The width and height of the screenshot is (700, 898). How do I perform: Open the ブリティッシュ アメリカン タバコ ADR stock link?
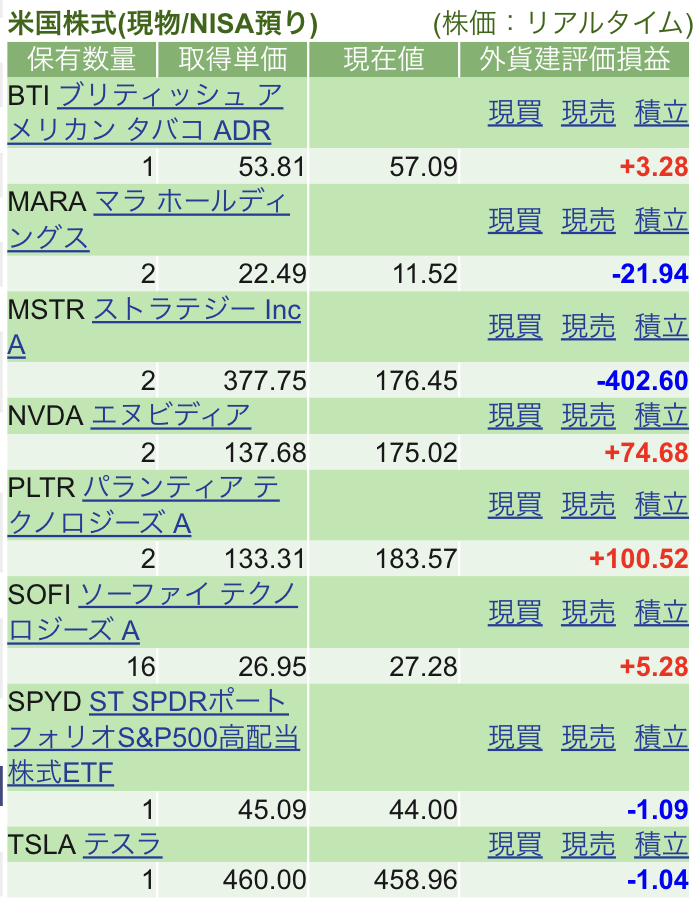pyautogui.click(x=170, y=97)
